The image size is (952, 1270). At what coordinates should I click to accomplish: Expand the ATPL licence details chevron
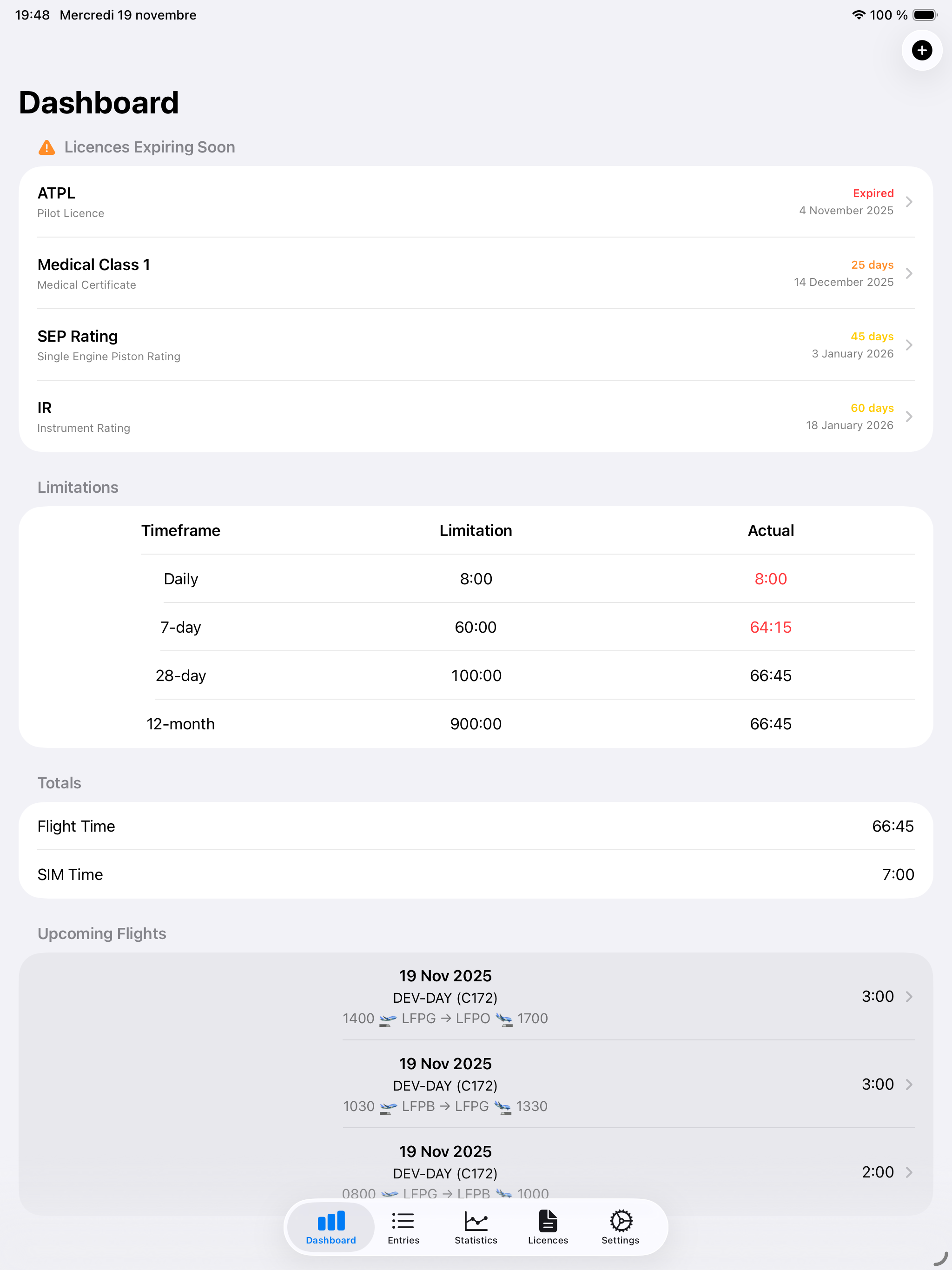click(910, 202)
